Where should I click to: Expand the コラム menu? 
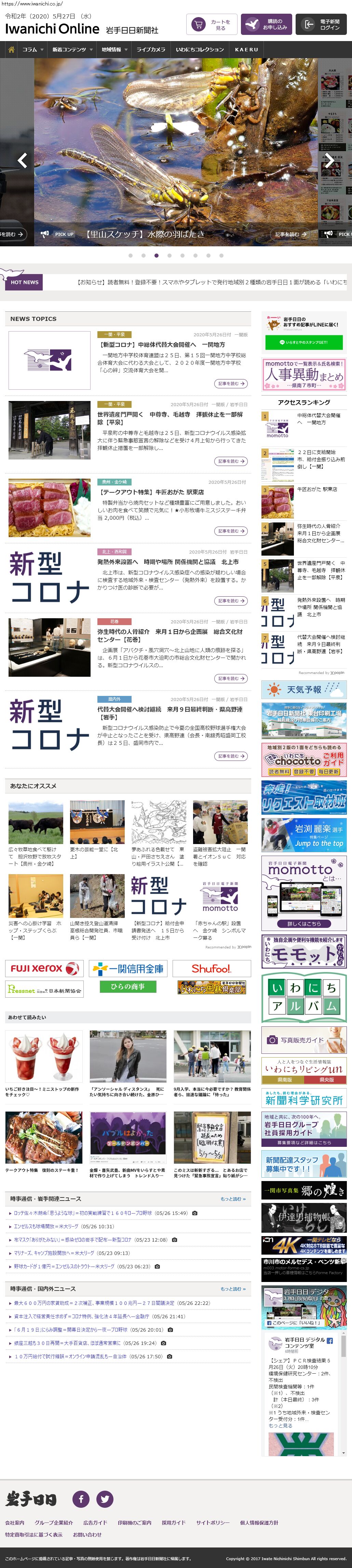click(33, 50)
